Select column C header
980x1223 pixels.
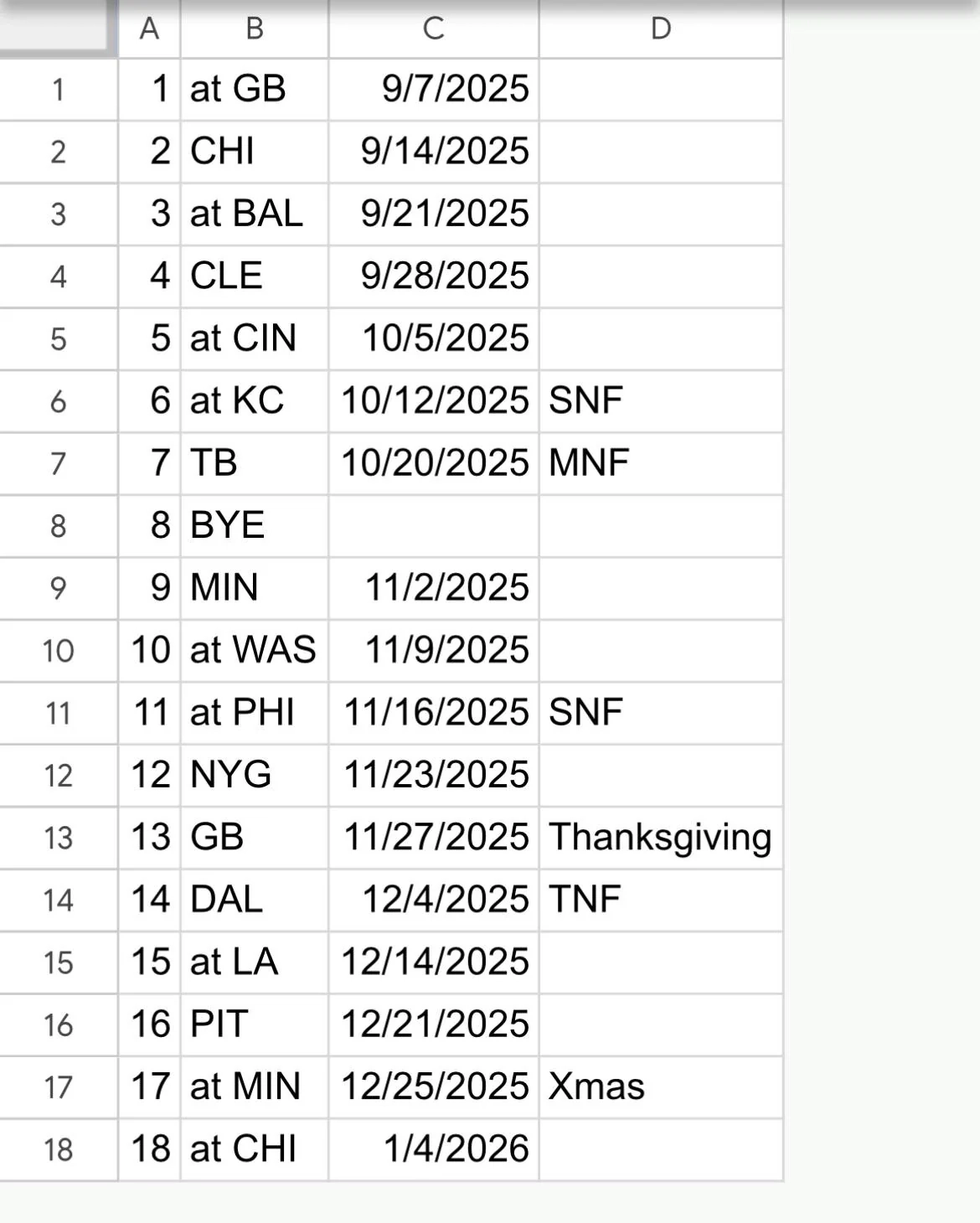[x=433, y=28]
